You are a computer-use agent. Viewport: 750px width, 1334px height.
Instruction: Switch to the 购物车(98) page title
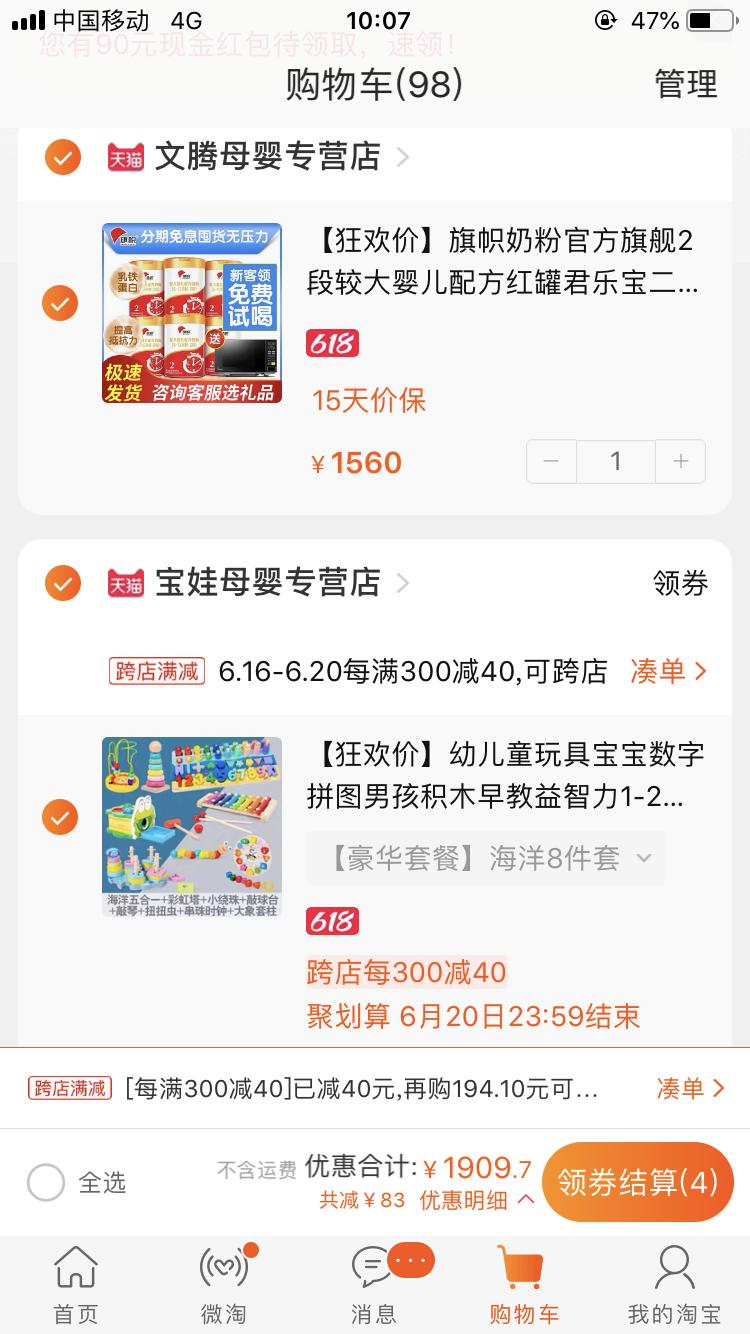point(375,84)
